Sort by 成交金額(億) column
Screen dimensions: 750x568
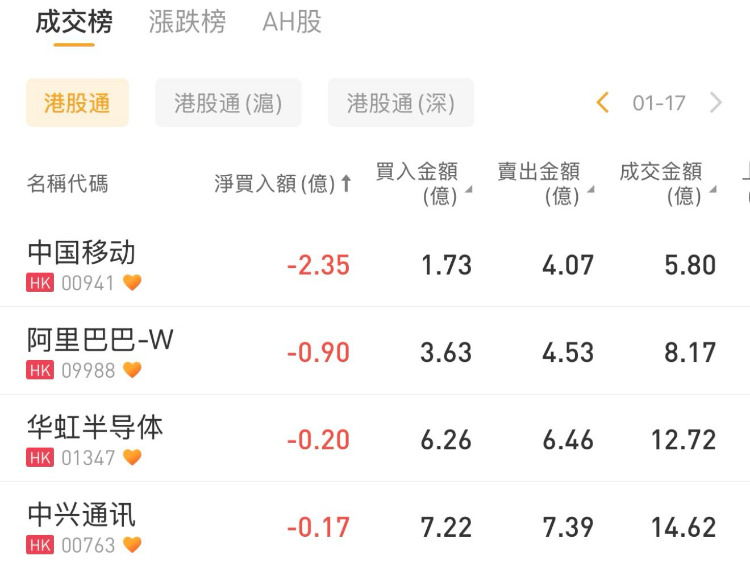tap(667, 183)
